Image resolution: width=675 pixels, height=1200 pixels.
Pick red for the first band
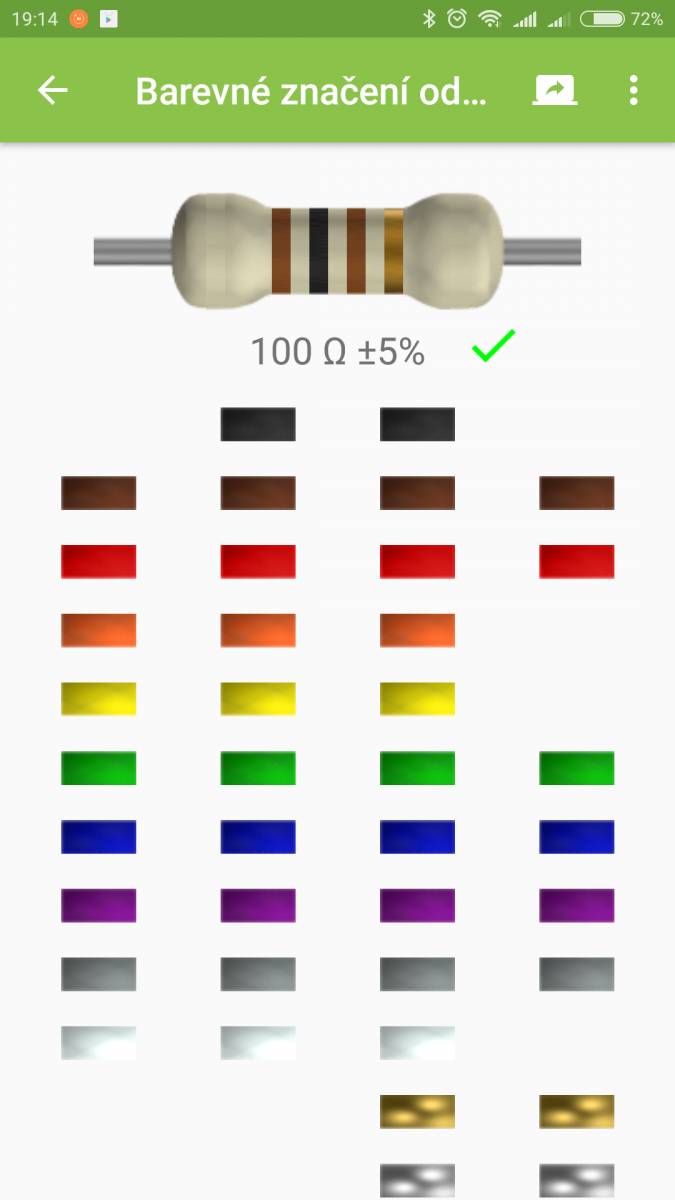(98, 562)
